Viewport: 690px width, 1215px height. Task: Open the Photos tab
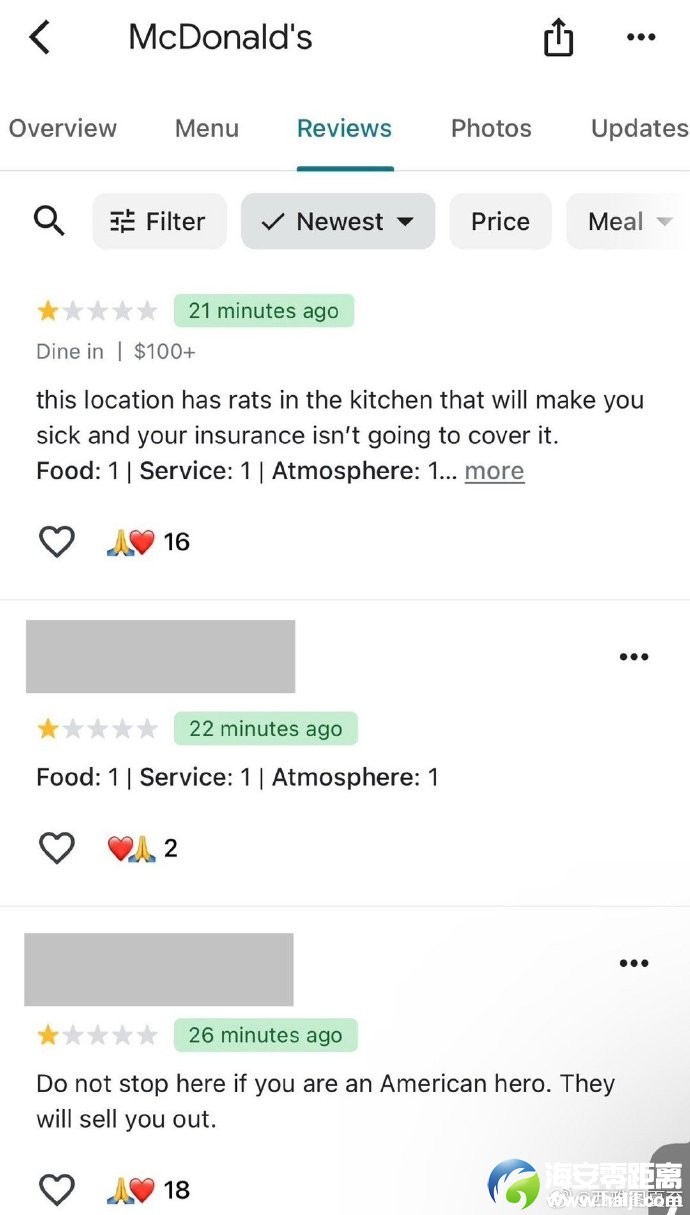(491, 128)
